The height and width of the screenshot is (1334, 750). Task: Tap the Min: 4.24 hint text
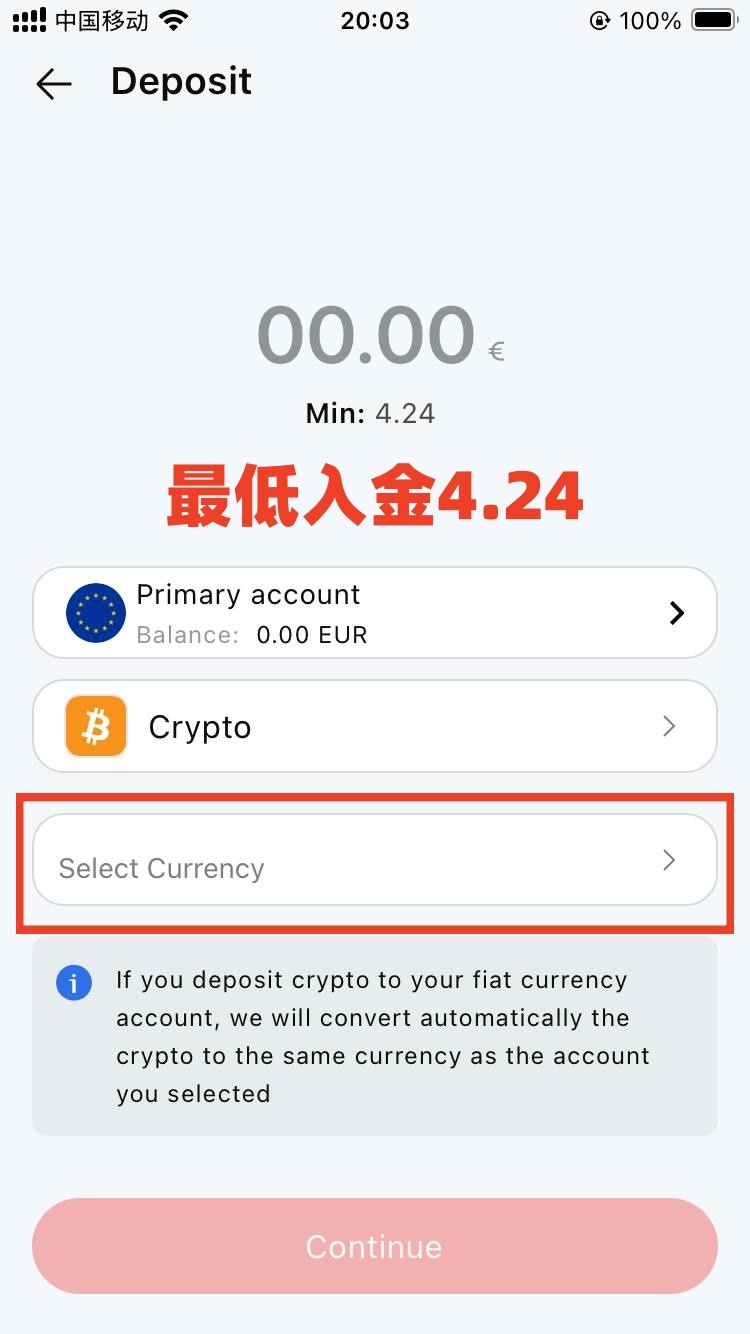point(368,413)
